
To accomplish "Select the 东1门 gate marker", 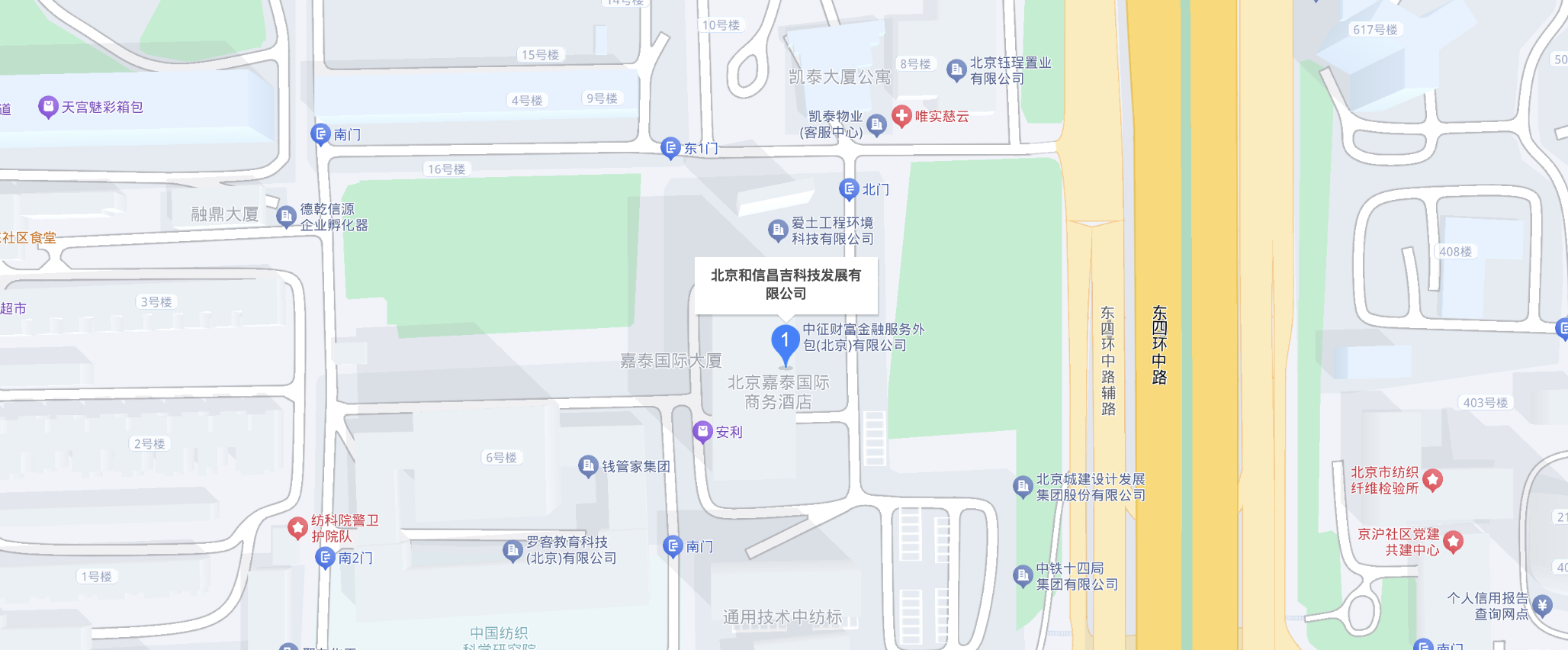I will [670, 147].
